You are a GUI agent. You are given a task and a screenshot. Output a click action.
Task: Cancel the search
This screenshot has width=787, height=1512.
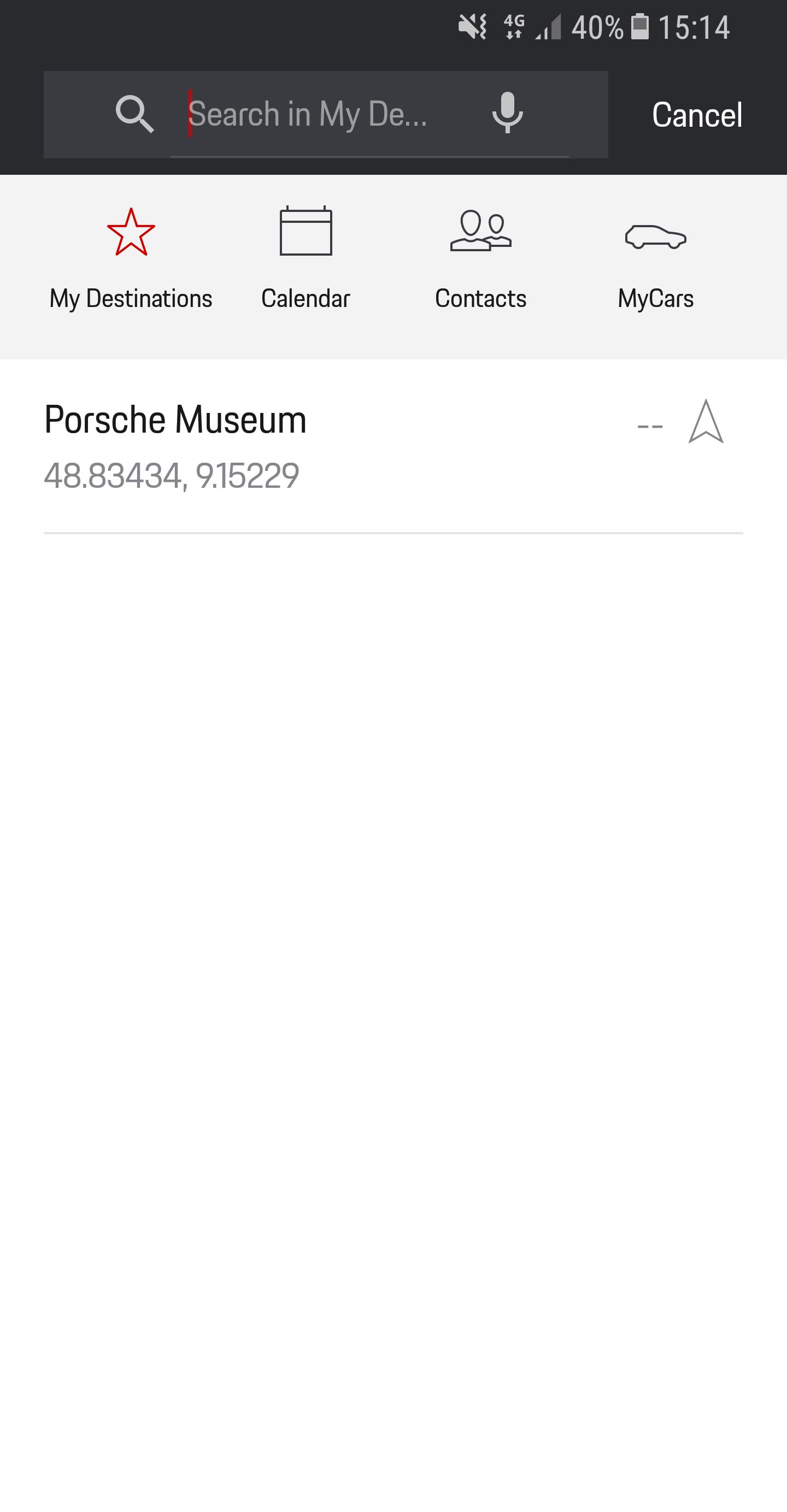pos(697,115)
